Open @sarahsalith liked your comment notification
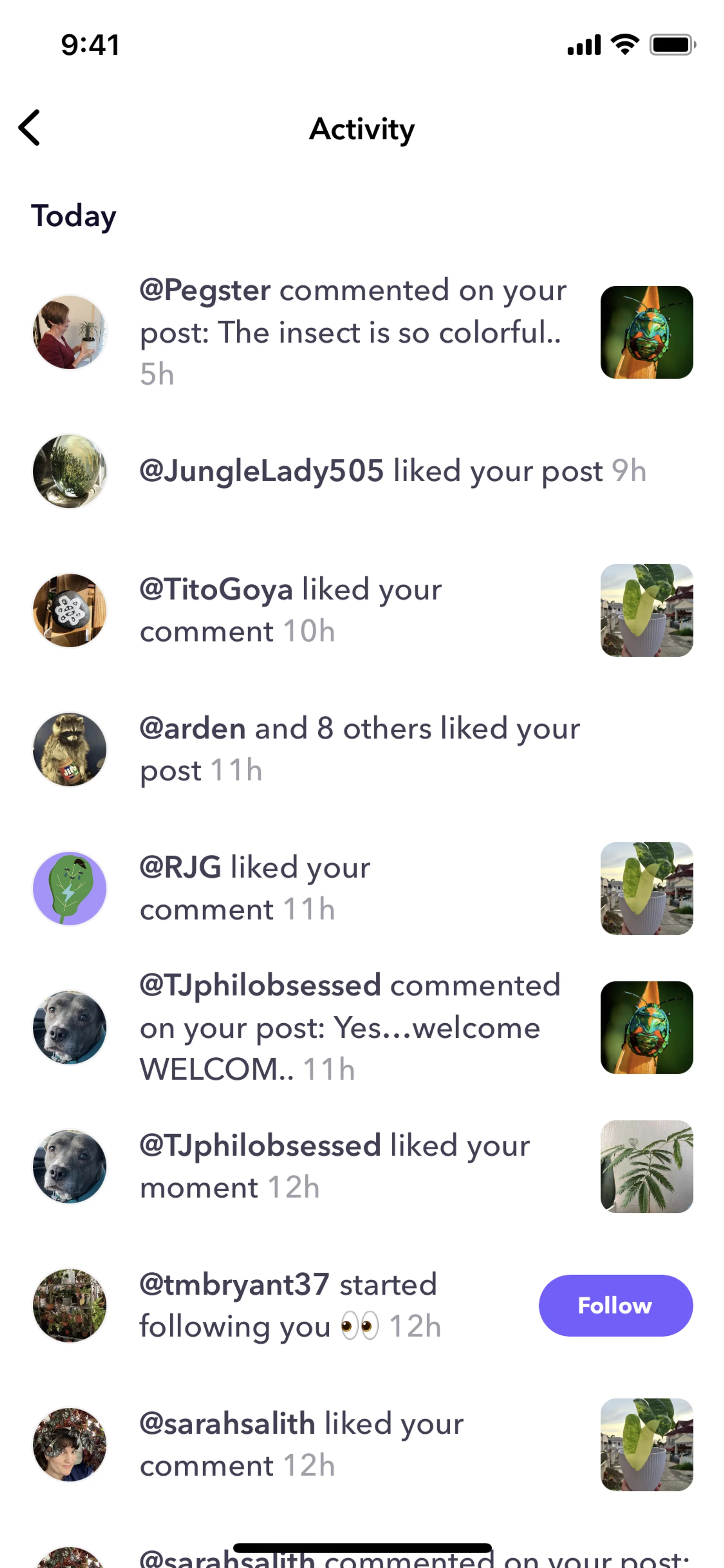 coord(301,1444)
